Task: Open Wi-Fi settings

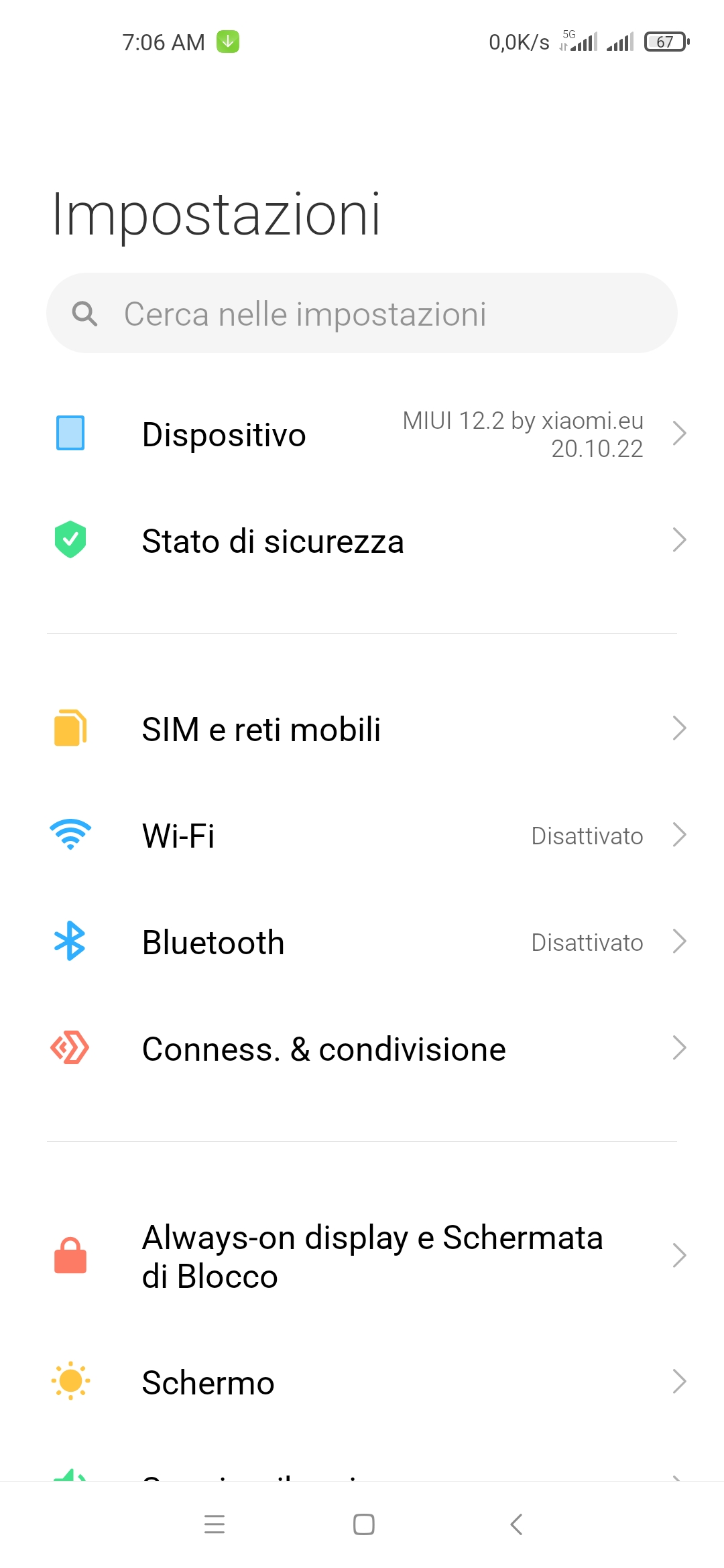Action: [x=362, y=836]
